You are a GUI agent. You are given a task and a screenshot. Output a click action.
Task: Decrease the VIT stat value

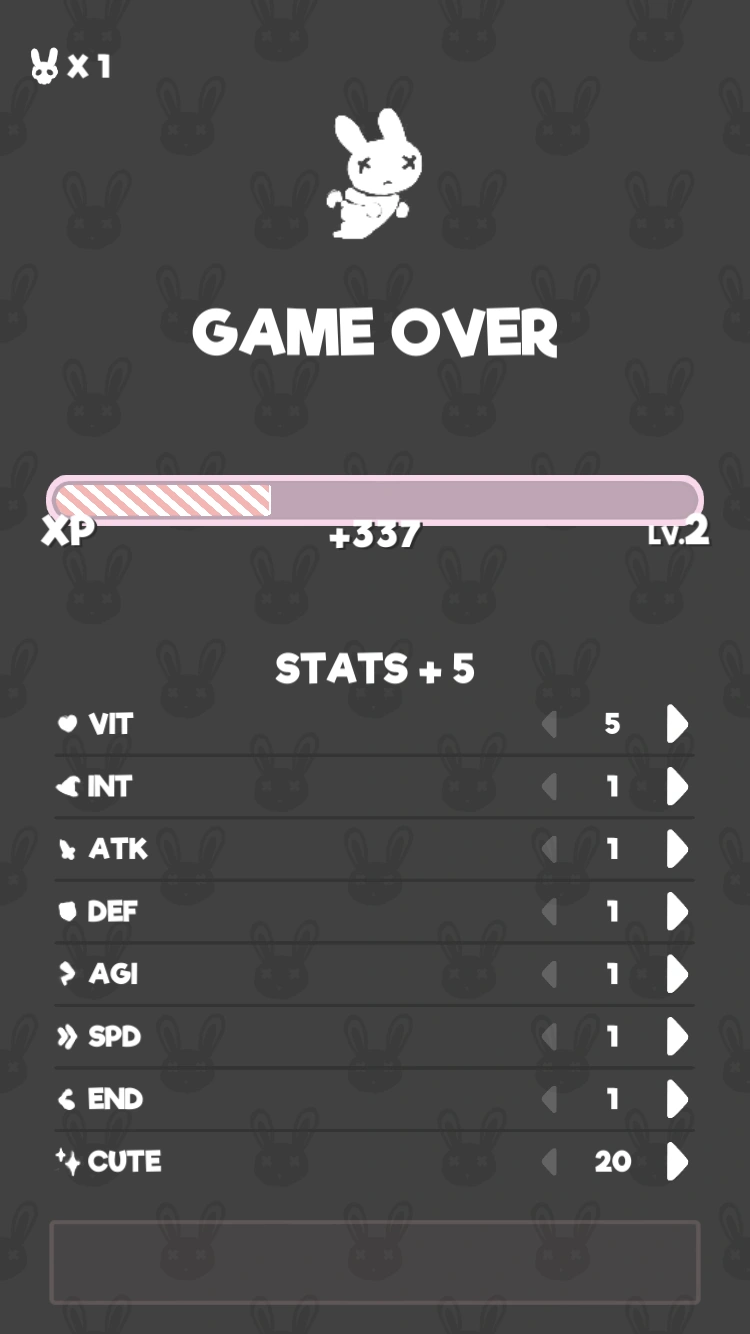click(x=548, y=724)
